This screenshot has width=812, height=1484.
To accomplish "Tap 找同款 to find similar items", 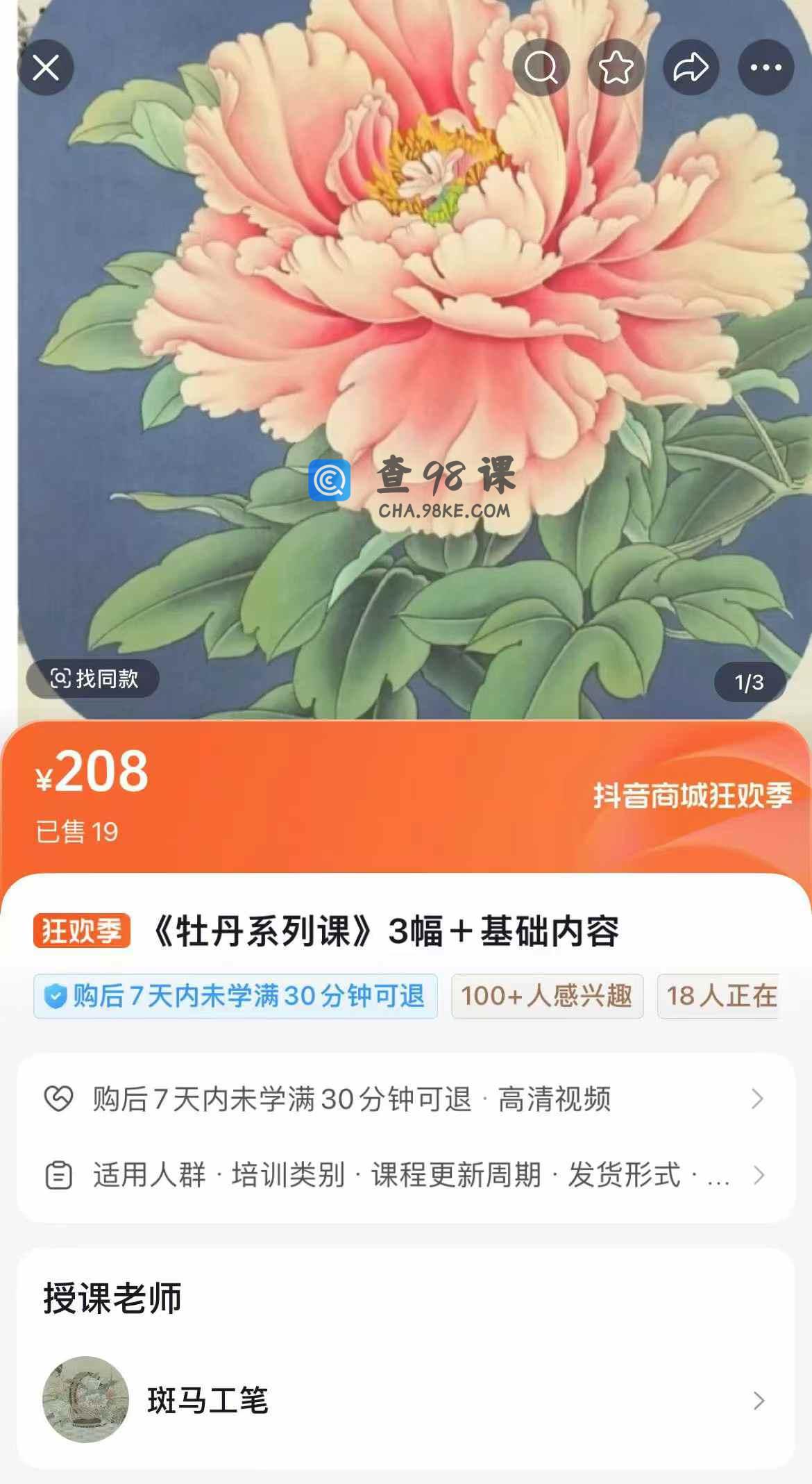I will (93, 678).
